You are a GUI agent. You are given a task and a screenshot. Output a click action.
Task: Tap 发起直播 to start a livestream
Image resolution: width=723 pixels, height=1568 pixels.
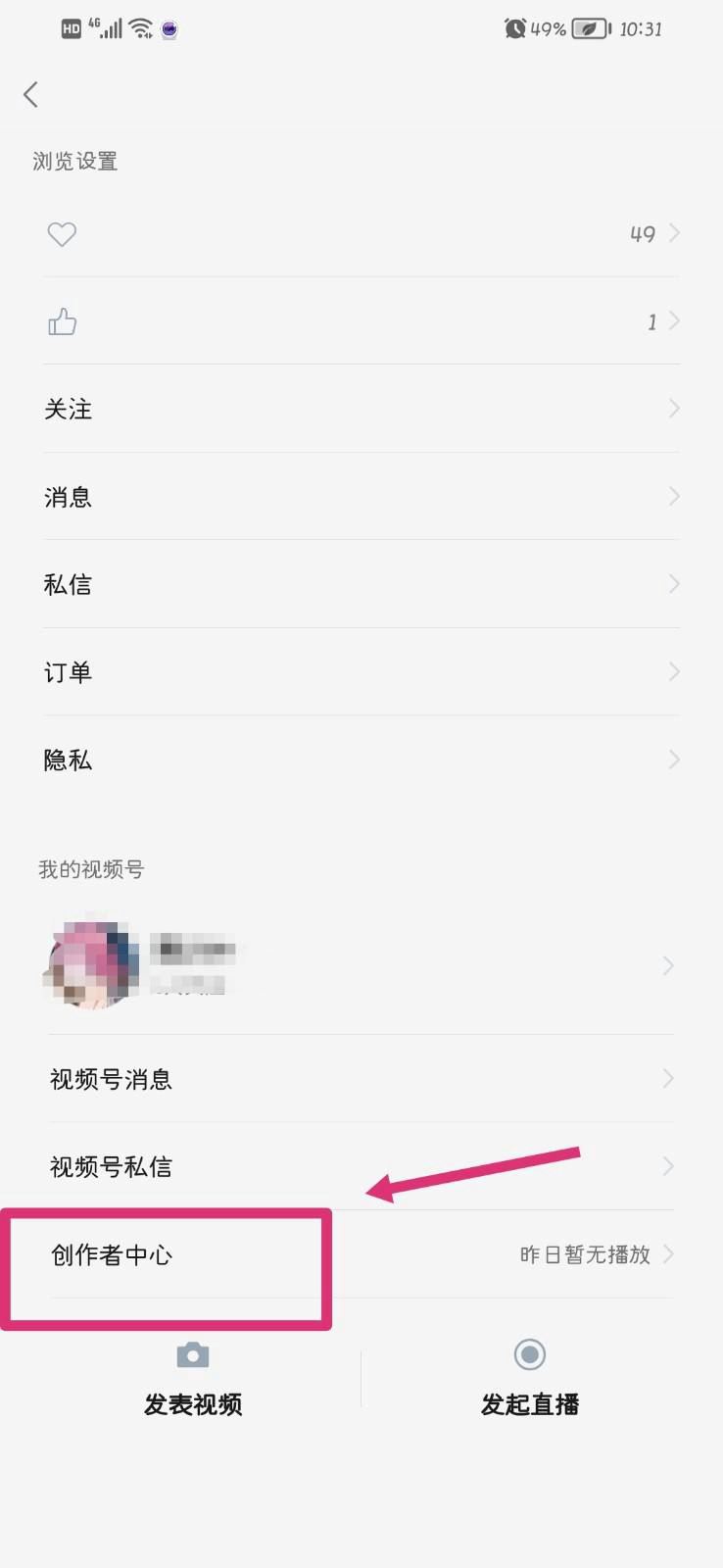pos(529,1403)
